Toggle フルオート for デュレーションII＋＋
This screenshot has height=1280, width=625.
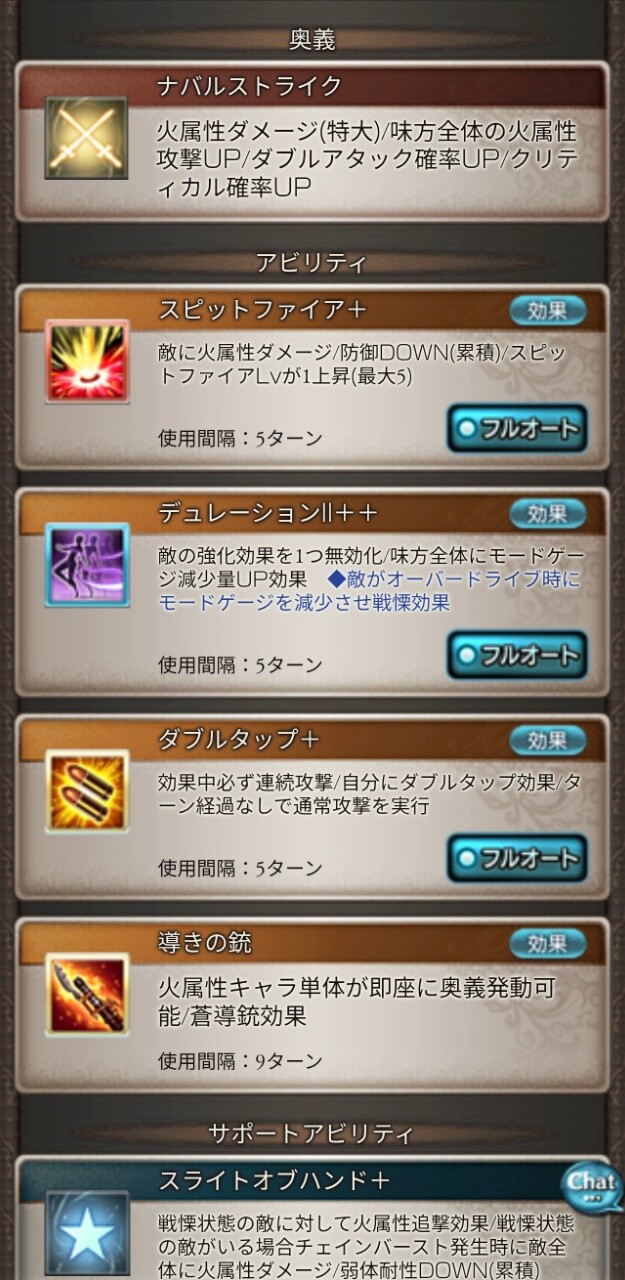516,656
